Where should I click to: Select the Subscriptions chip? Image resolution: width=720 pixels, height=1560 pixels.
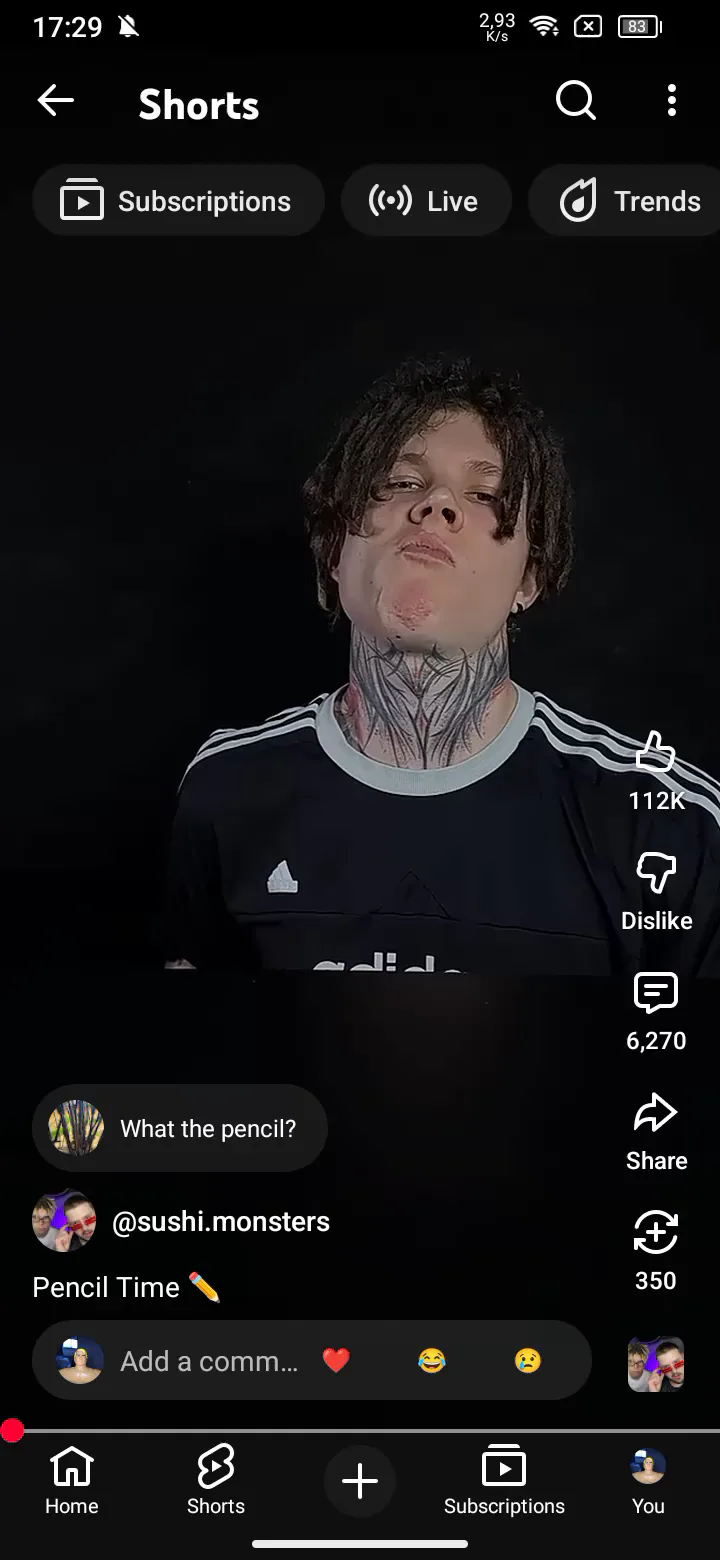[x=178, y=201]
